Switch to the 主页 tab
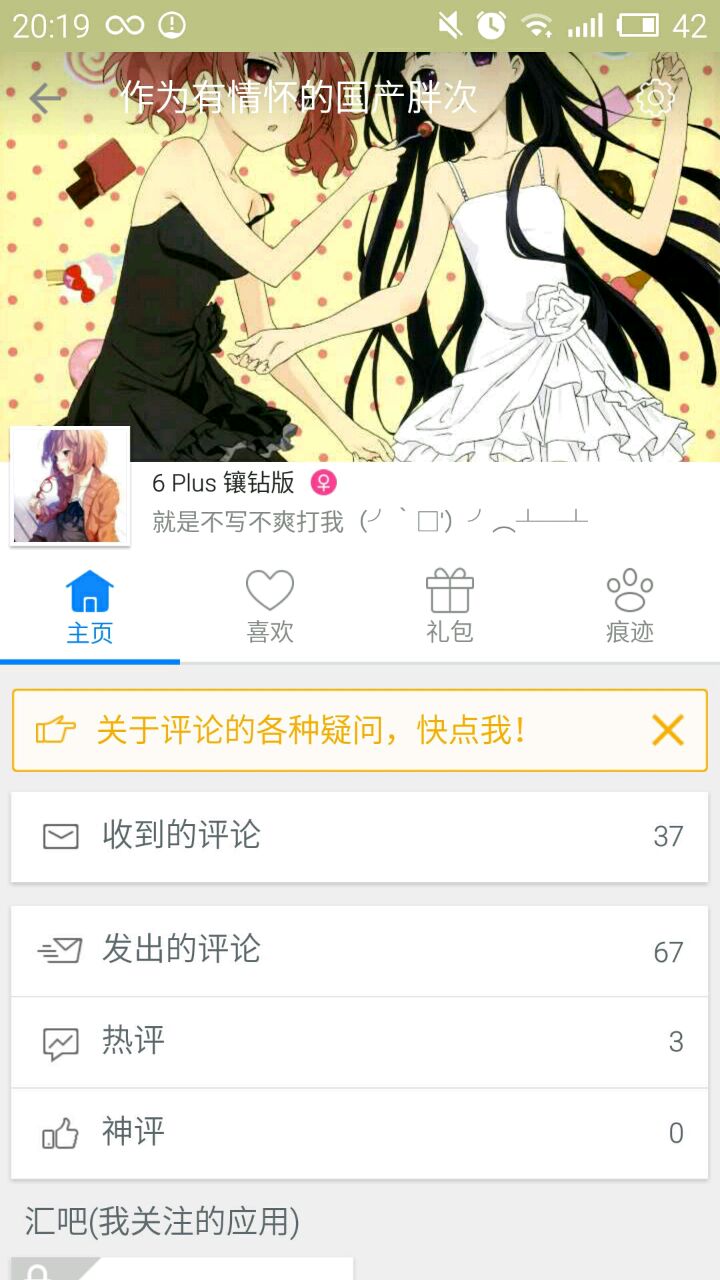Image resolution: width=720 pixels, height=1280 pixels. click(x=90, y=607)
